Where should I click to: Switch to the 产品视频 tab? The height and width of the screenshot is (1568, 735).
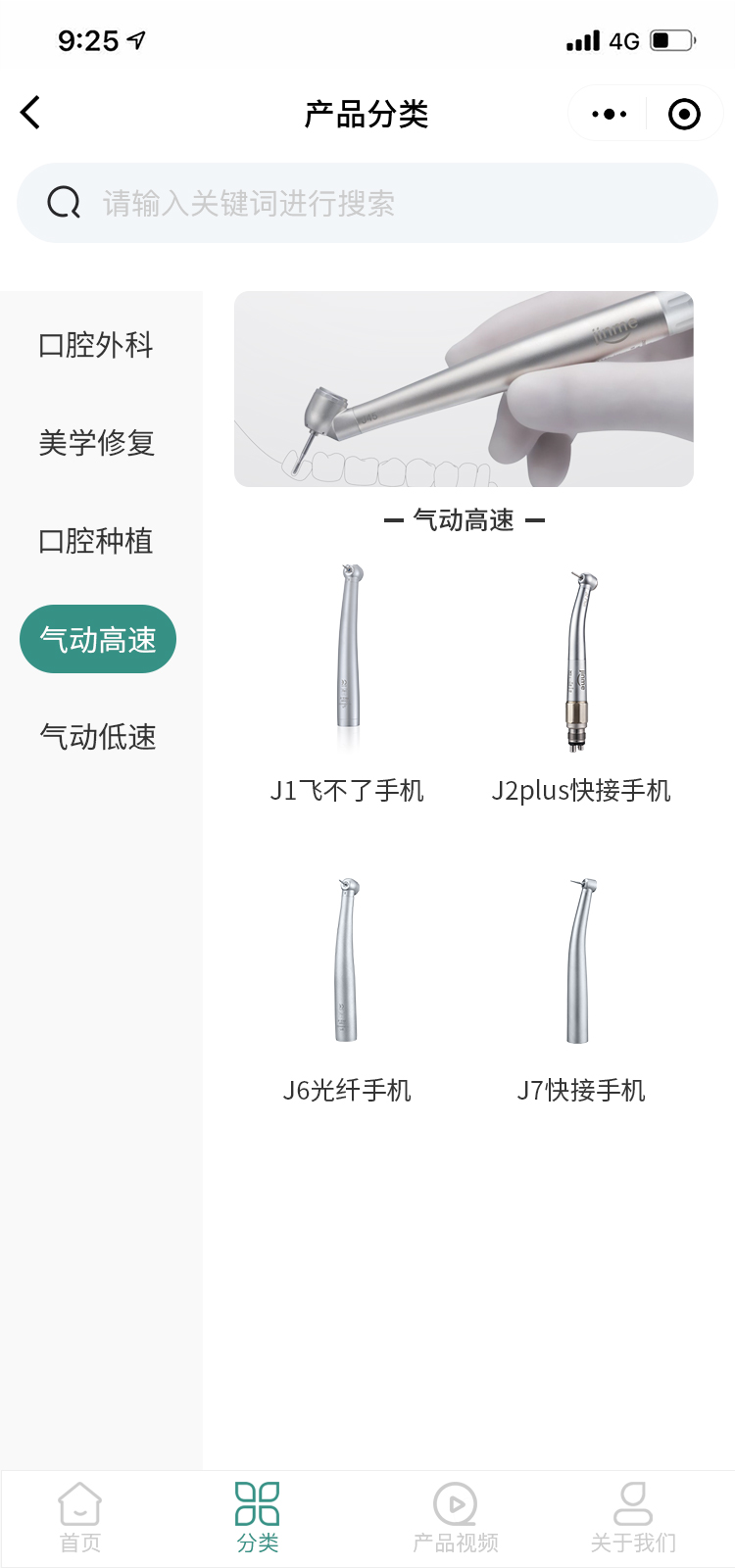pyautogui.click(x=456, y=1517)
